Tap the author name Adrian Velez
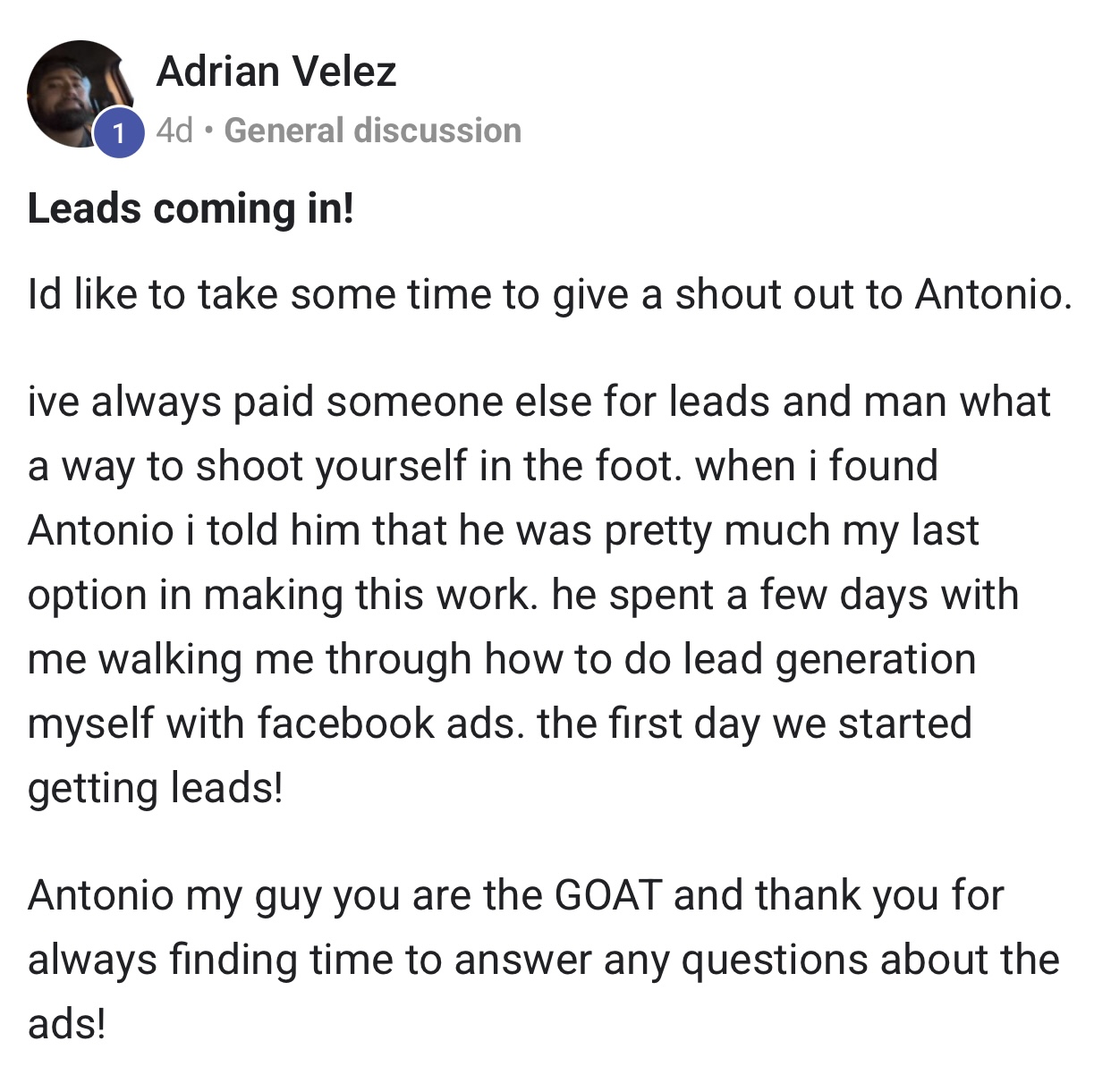The image size is (1111, 1092). tap(276, 72)
